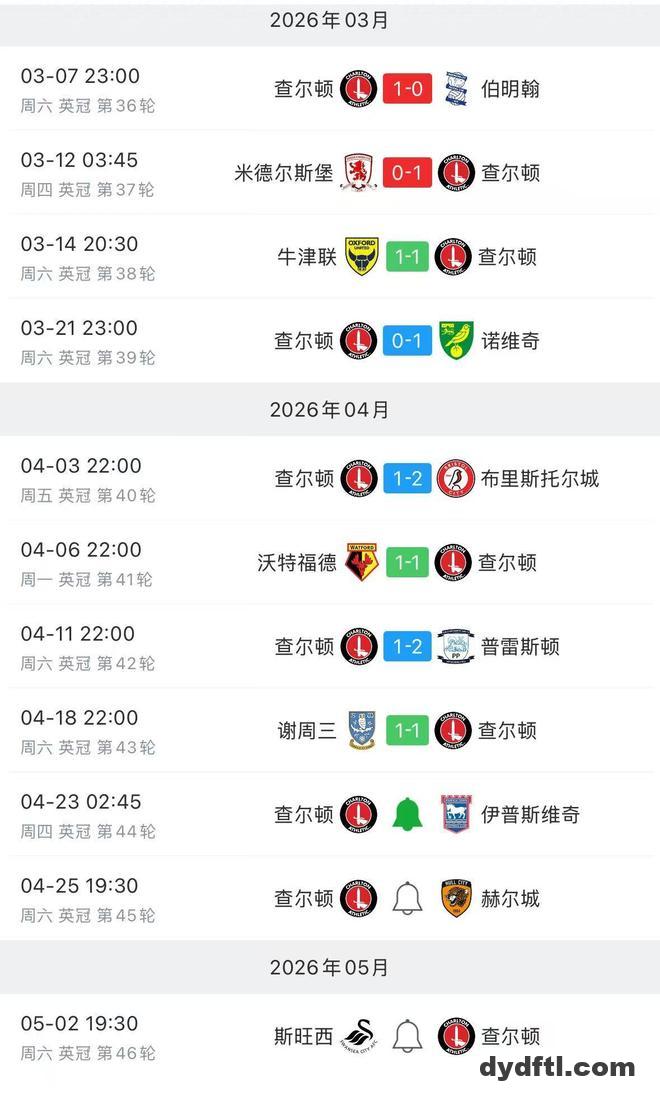
Task: Open the 谢周三 vs 查尔顿 match
Action: pos(407,731)
